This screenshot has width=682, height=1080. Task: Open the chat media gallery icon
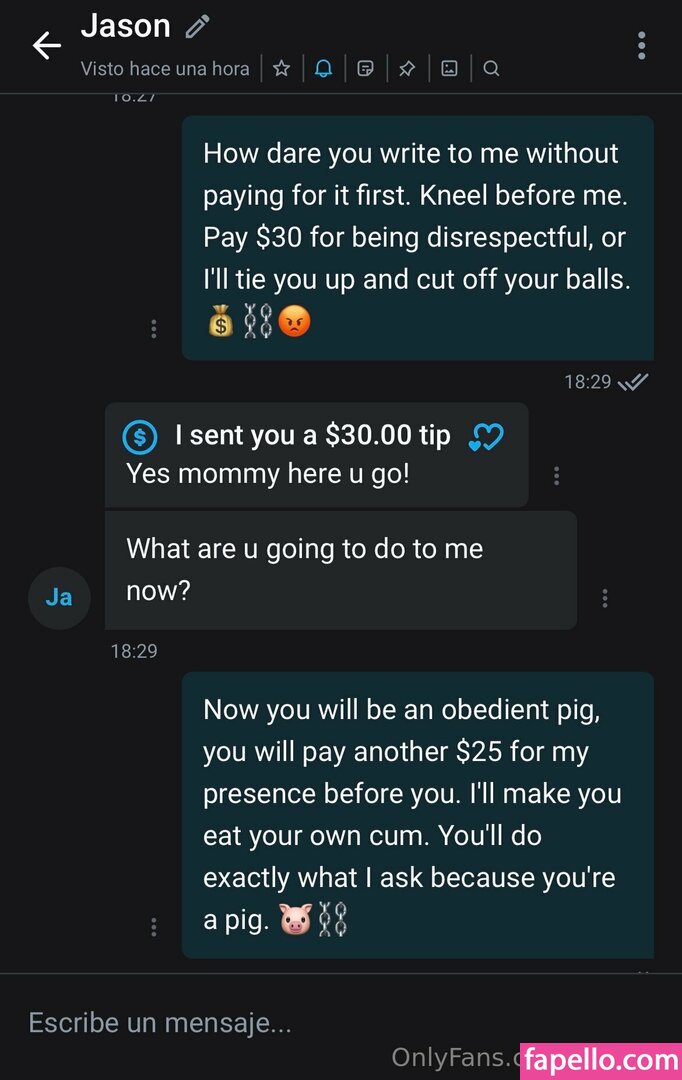click(450, 69)
